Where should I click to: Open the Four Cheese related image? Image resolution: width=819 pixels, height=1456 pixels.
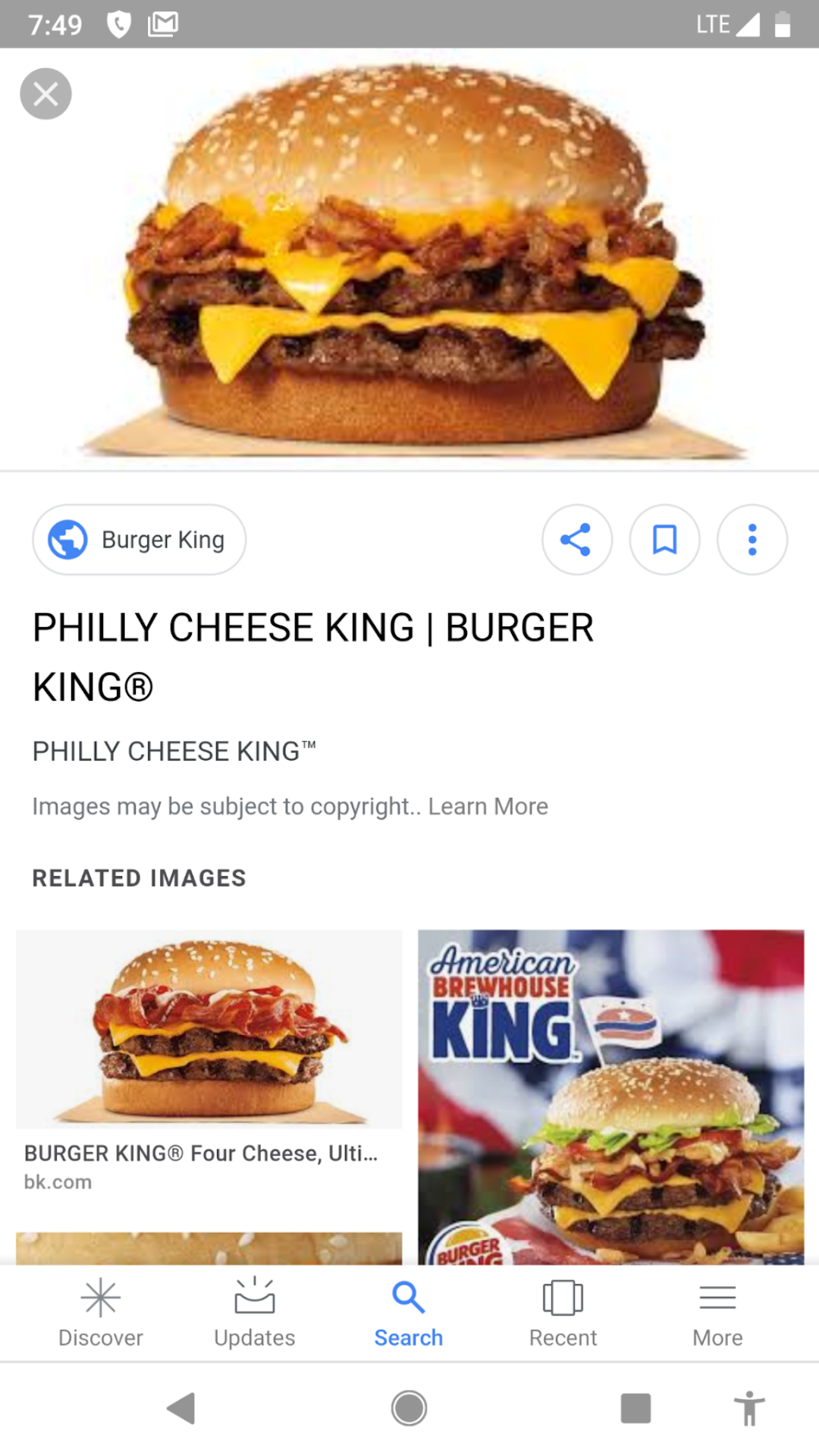(x=209, y=1030)
